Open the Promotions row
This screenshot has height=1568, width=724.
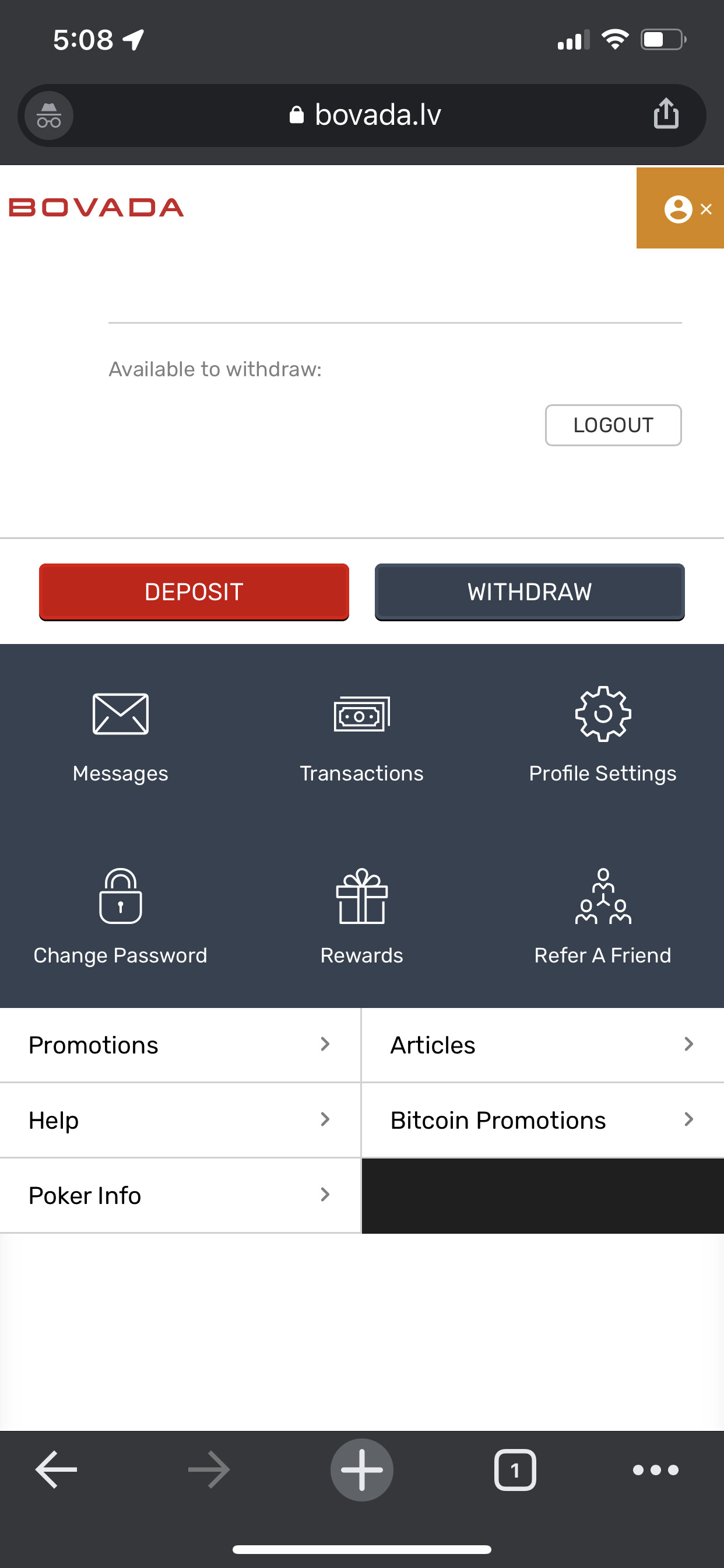pyautogui.click(x=180, y=1045)
